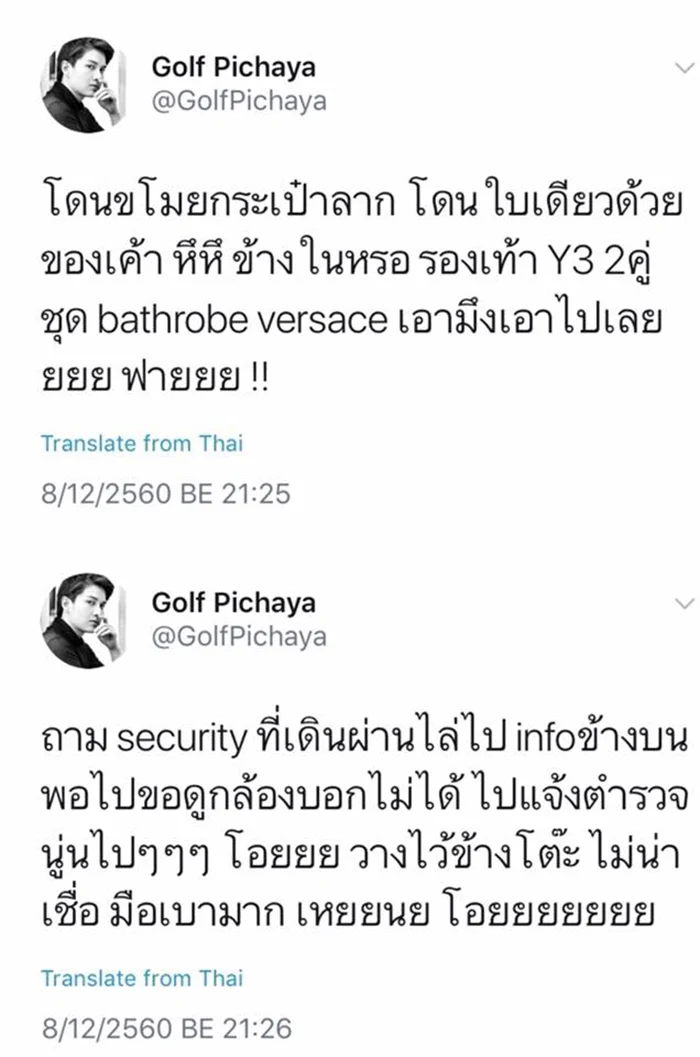Translate the 21:25 tweet from Thai
The height and width of the screenshot is (1057, 700).
(141, 443)
